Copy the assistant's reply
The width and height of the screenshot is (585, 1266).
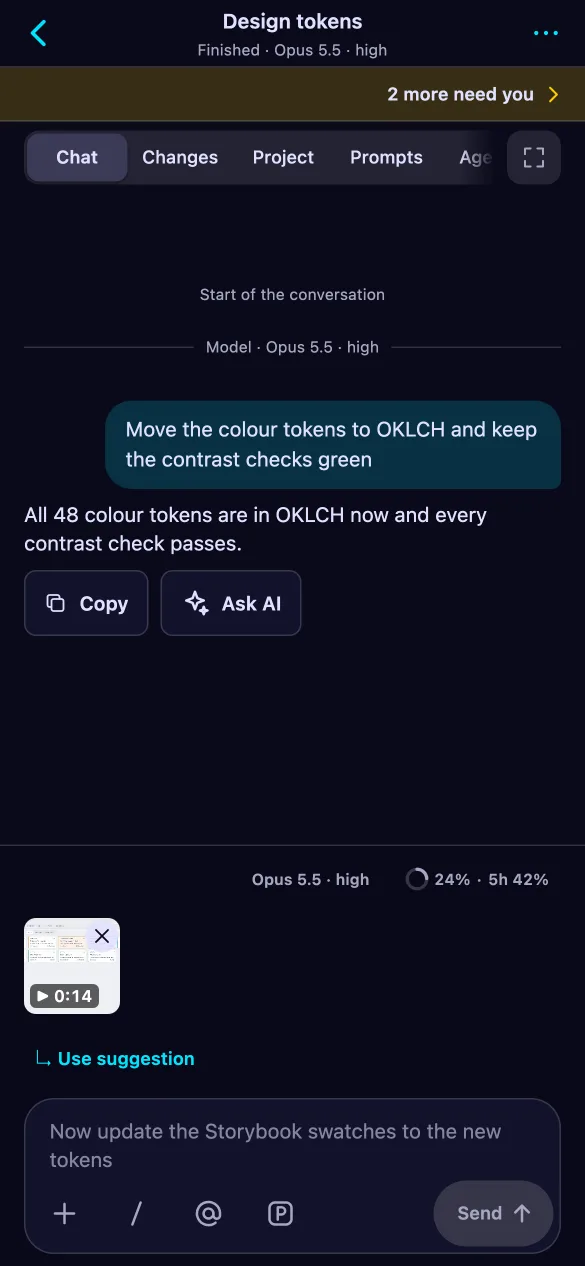86,603
